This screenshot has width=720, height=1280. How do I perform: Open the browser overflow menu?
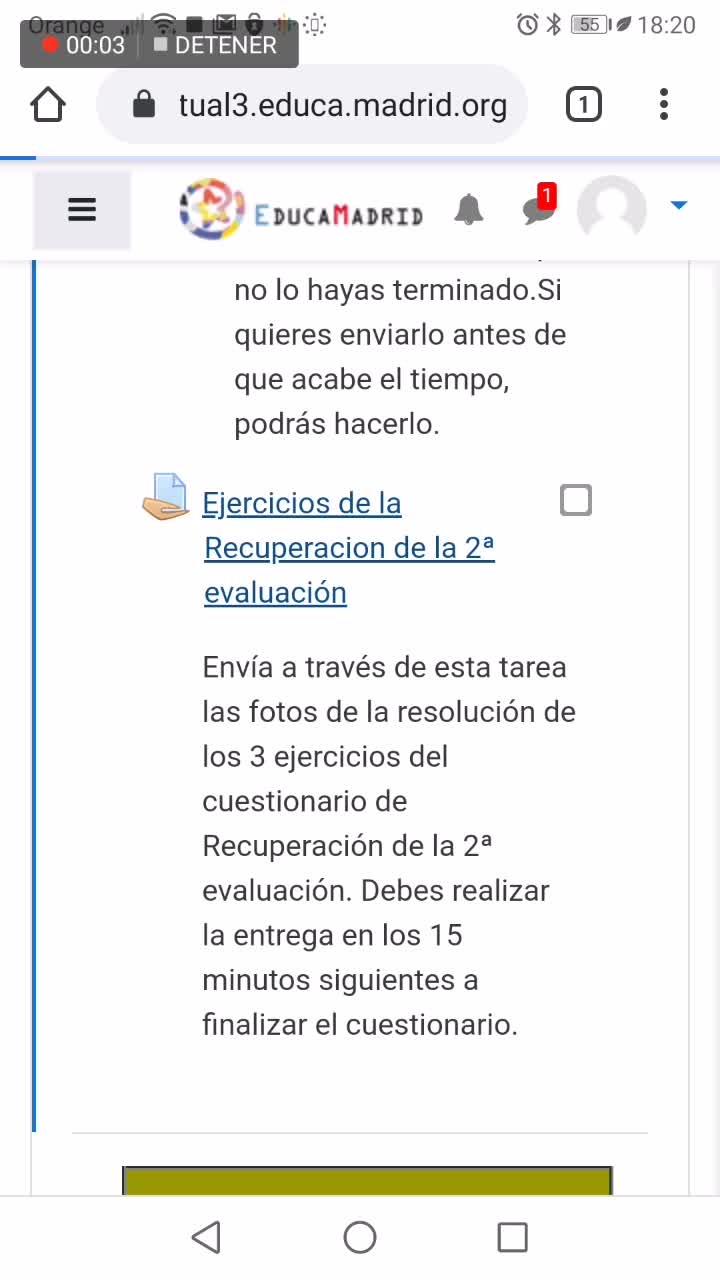pos(664,104)
